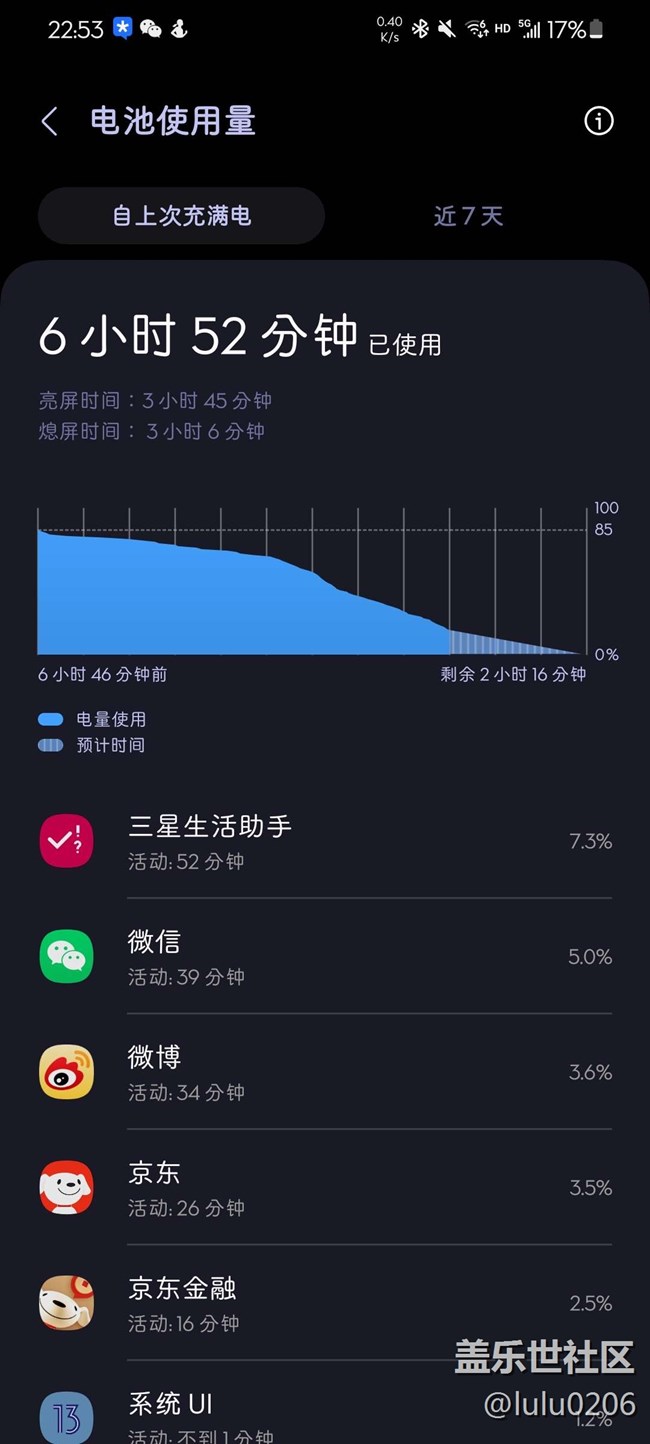Viewport: 650px width, 1444px height.
Task: Open the battery usage info icon
Action: (x=598, y=122)
